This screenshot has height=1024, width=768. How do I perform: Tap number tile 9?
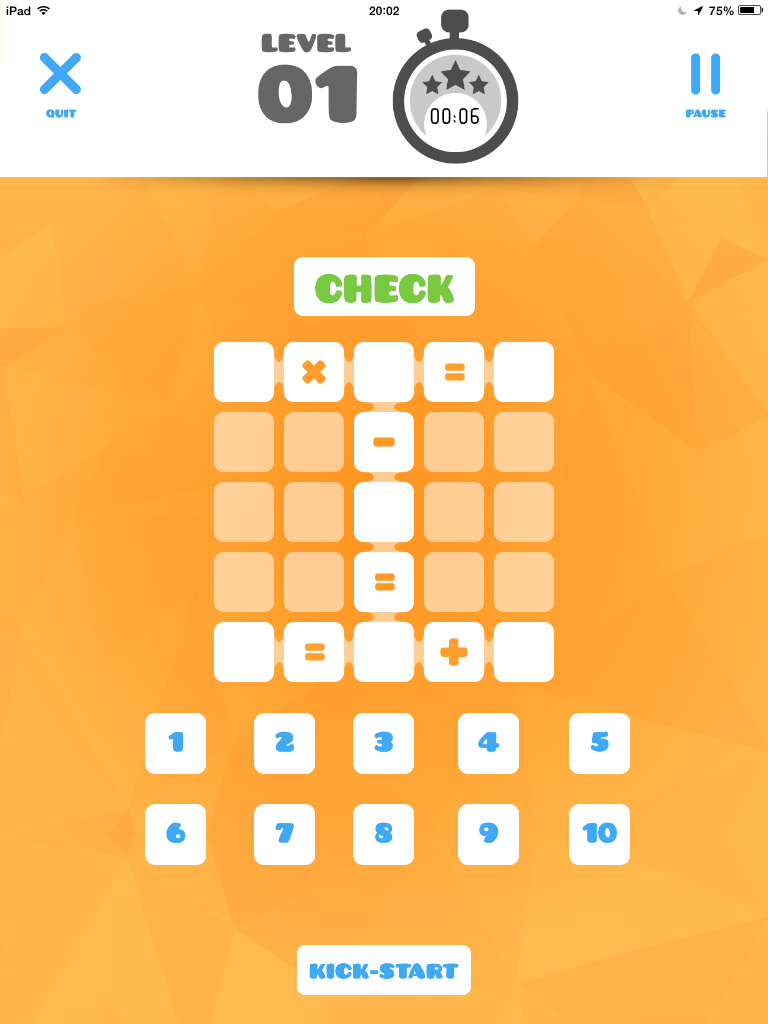(488, 834)
